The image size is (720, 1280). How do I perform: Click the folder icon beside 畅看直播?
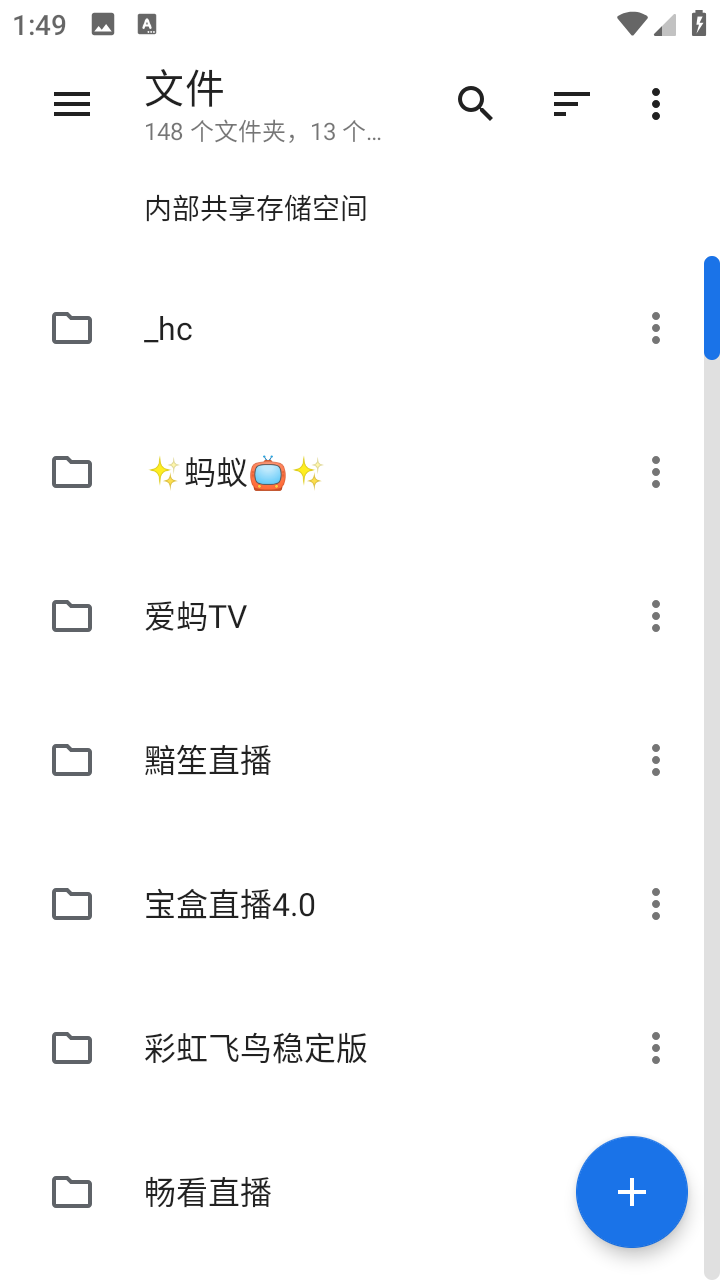[71, 1192]
